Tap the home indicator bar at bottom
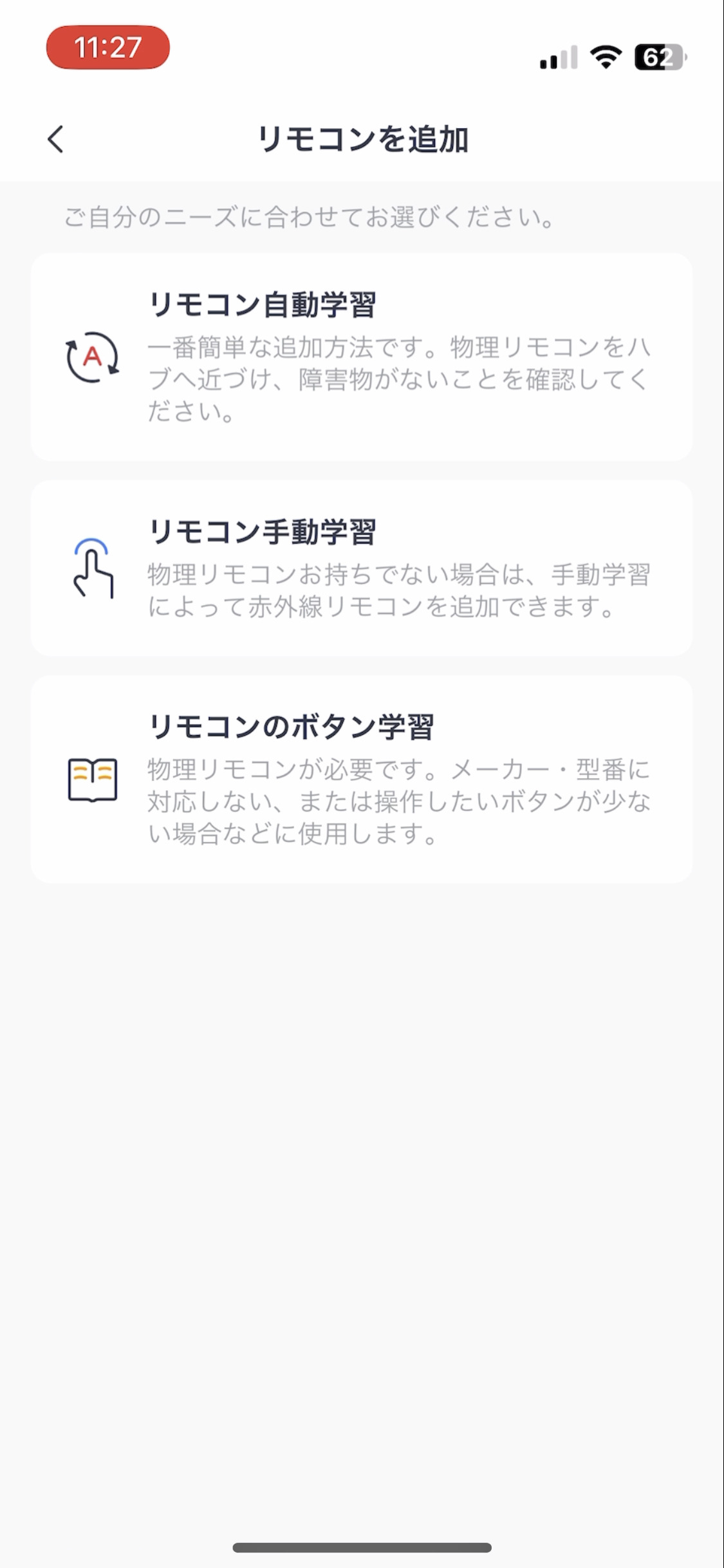 pyautogui.click(x=362, y=1547)
